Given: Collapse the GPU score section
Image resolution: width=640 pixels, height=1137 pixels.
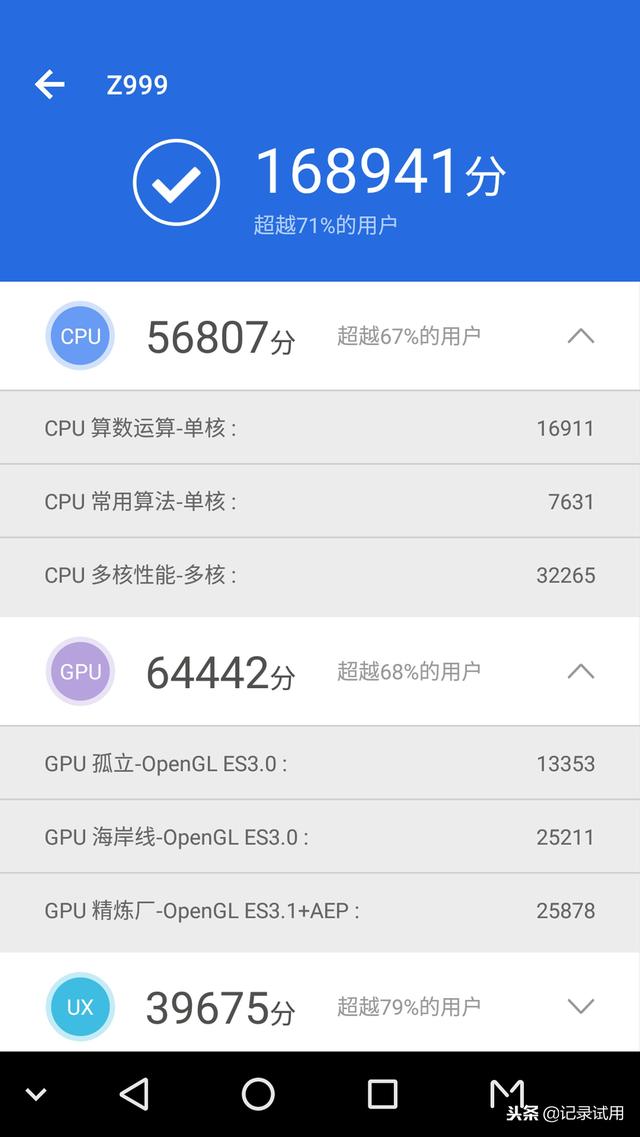Looking at the screenshot, I should (x=580, y=671).
